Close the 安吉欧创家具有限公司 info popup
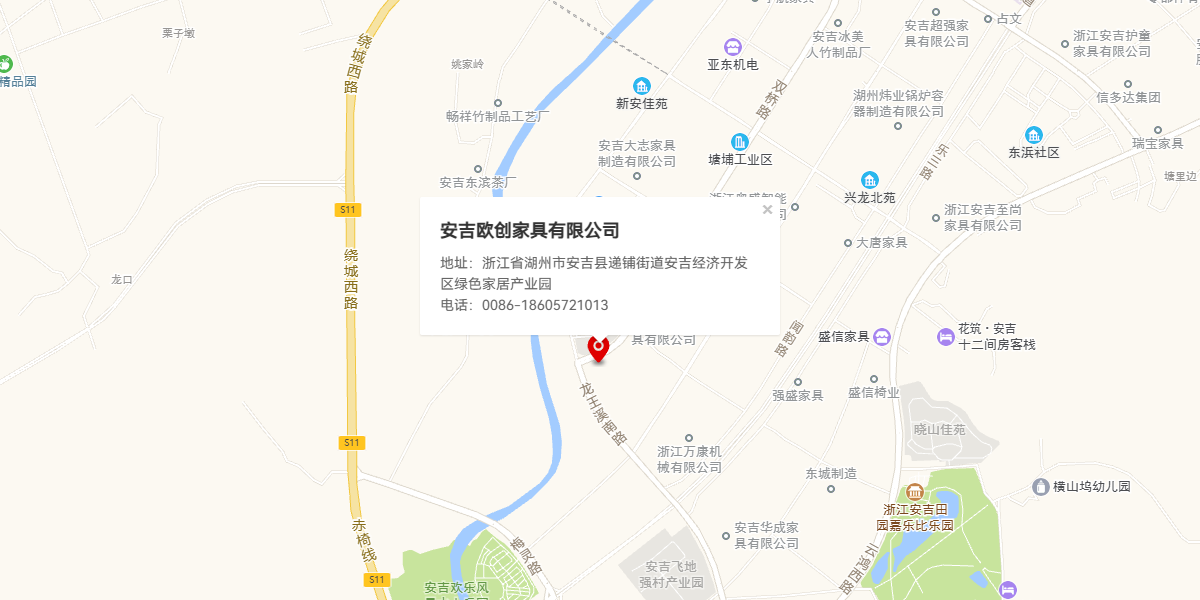 (767, 210)
